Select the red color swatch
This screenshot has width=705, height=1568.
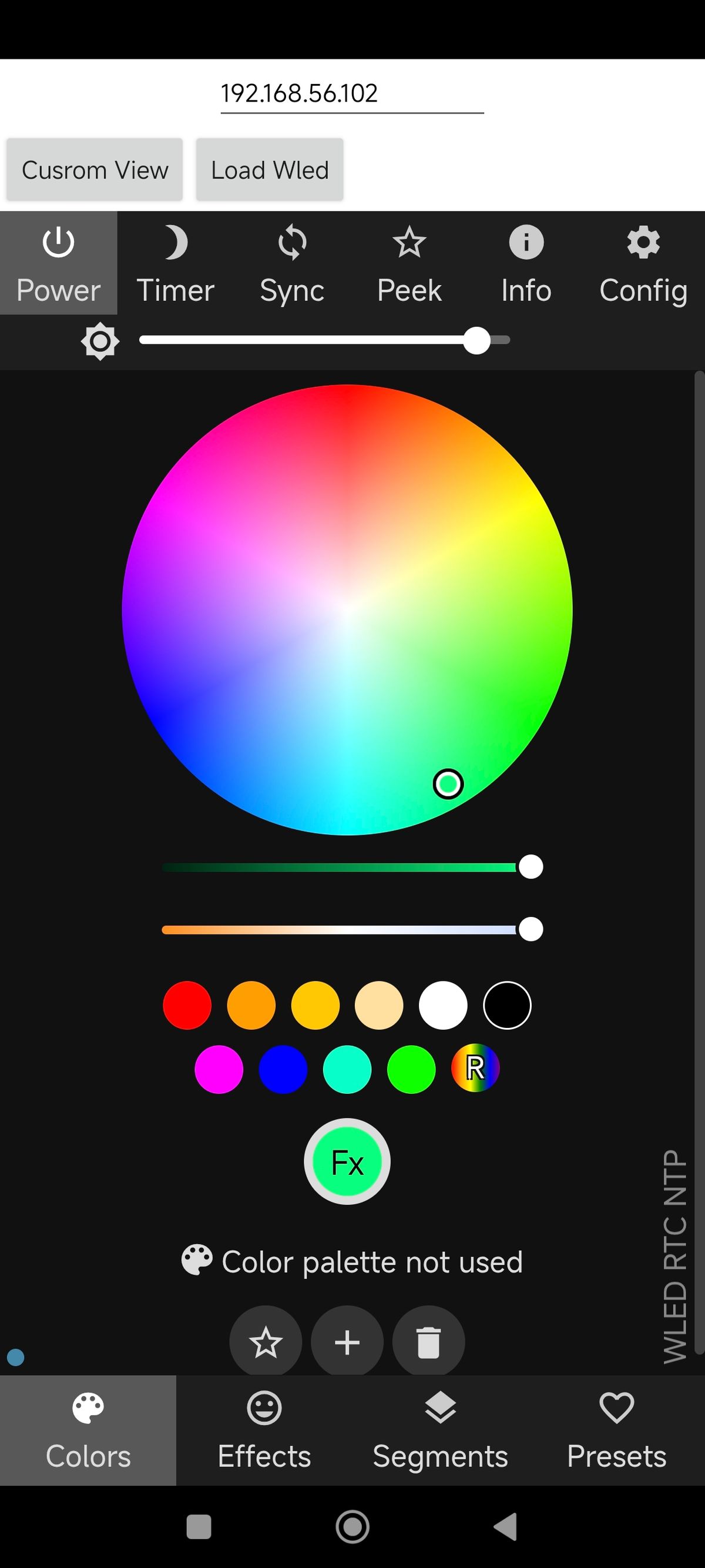click(187, 1005)
